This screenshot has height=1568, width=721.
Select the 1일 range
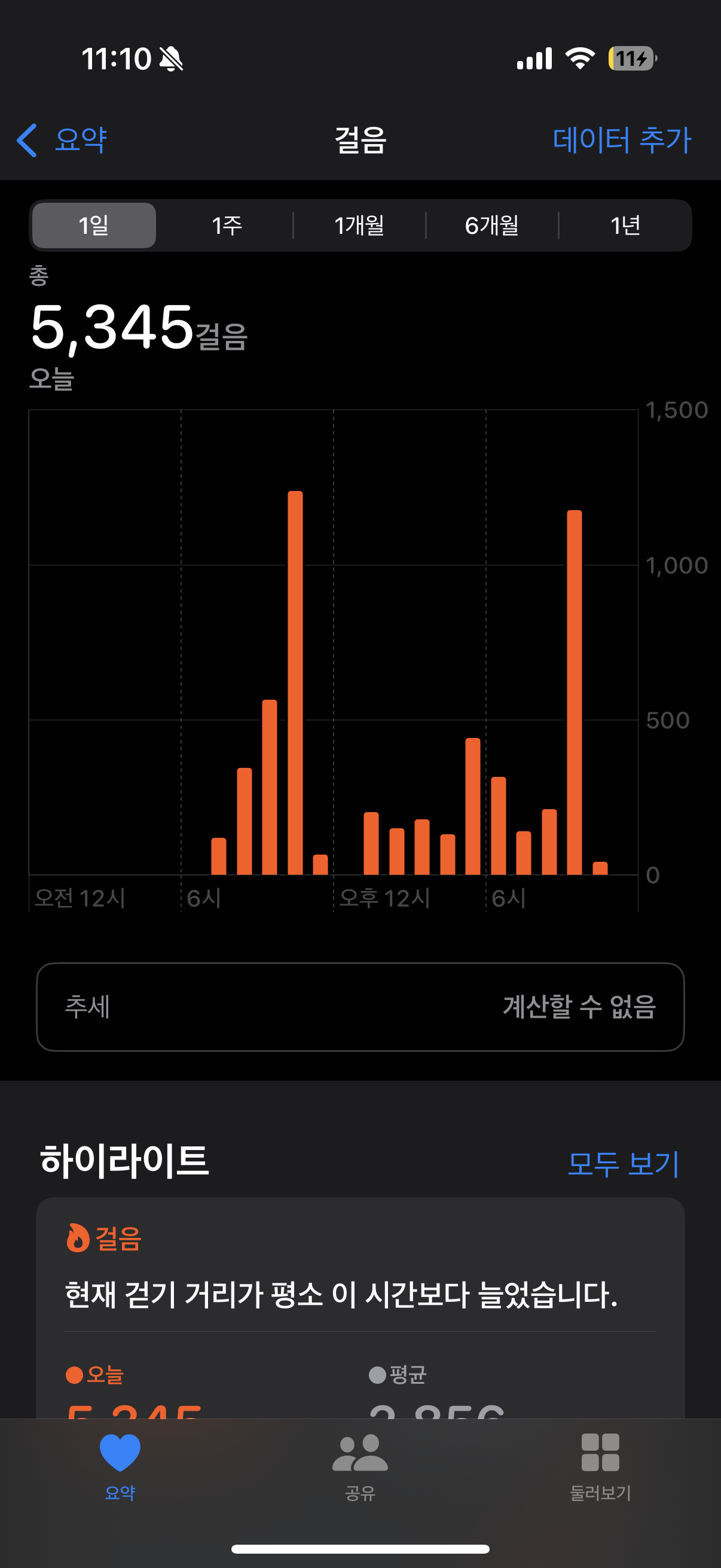coord(94,226)
